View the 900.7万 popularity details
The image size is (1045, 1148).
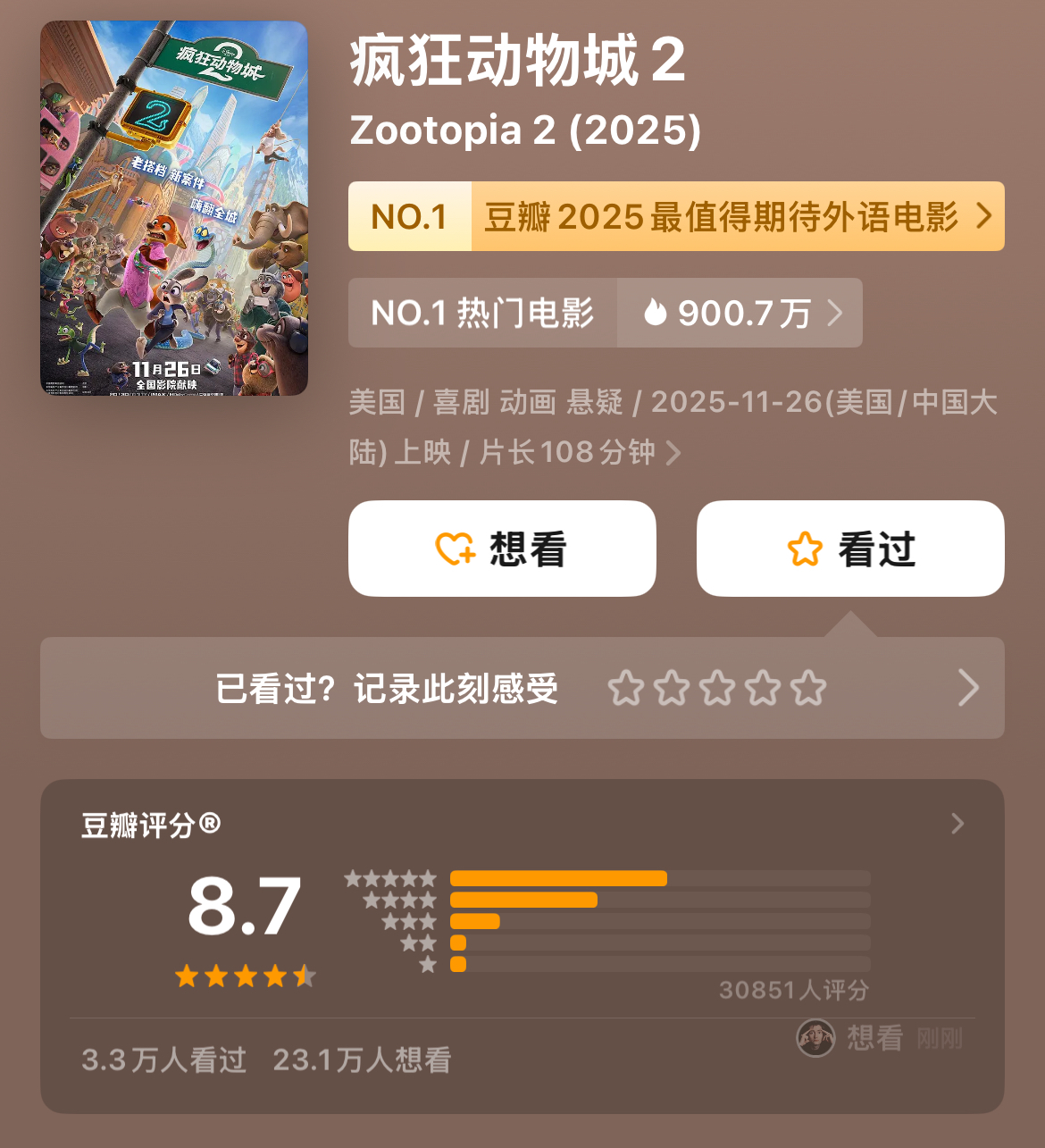[740, 313]
